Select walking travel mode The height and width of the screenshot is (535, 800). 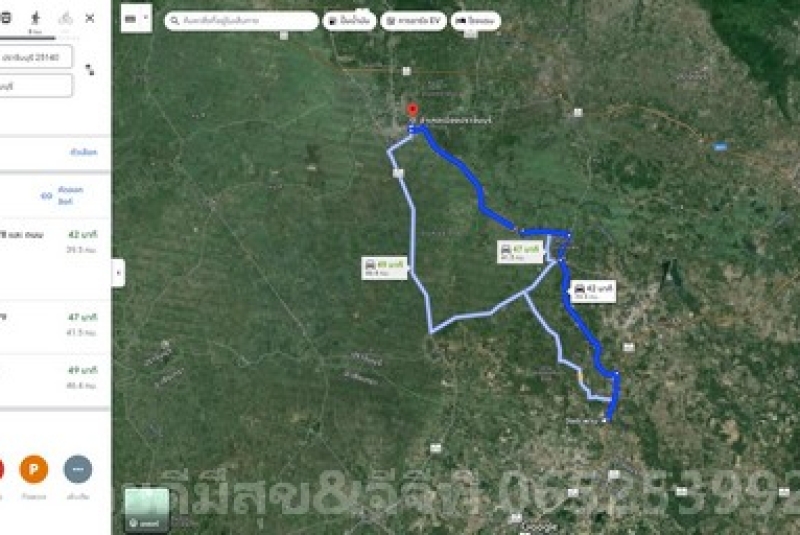tap(36, 18)
